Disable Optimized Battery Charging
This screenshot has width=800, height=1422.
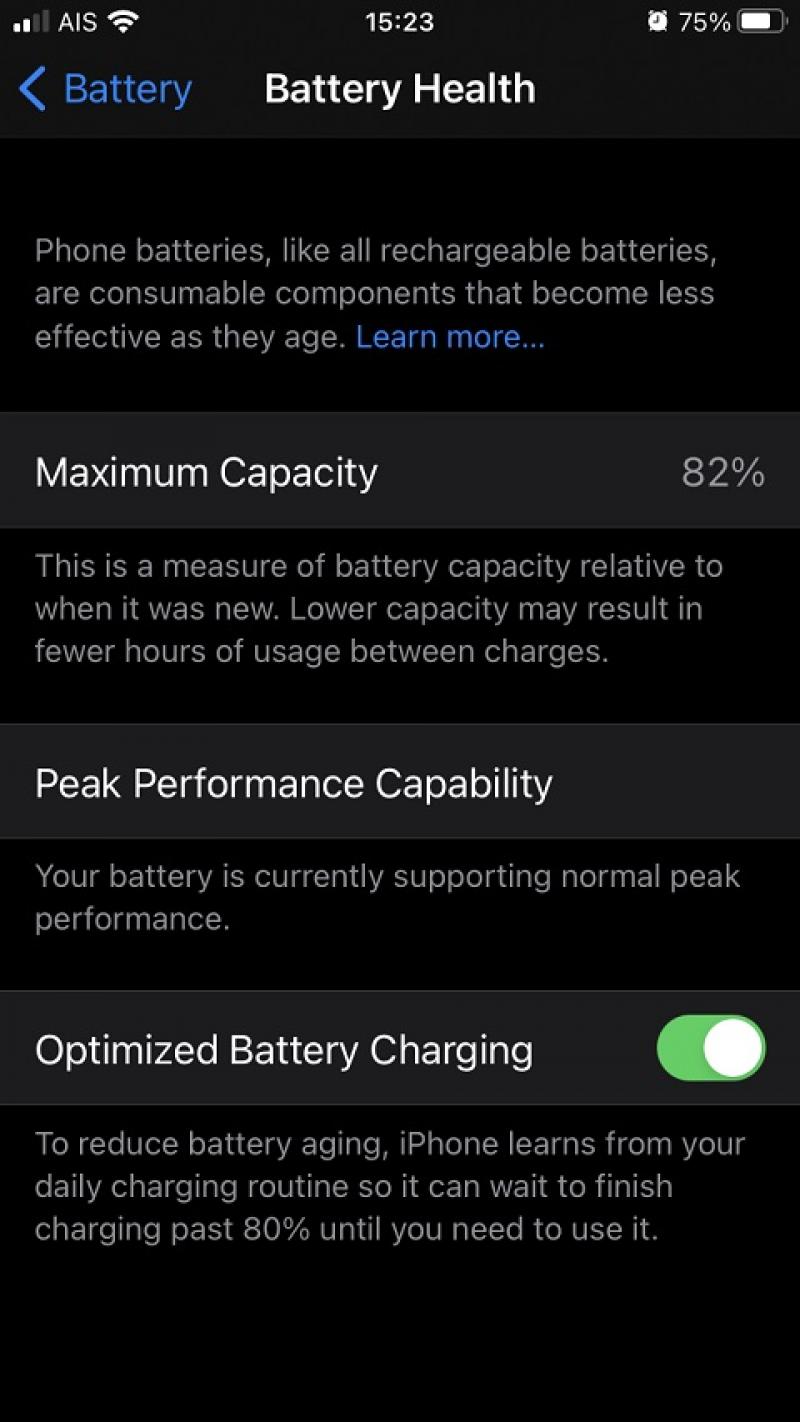[x=711, y=1049]
